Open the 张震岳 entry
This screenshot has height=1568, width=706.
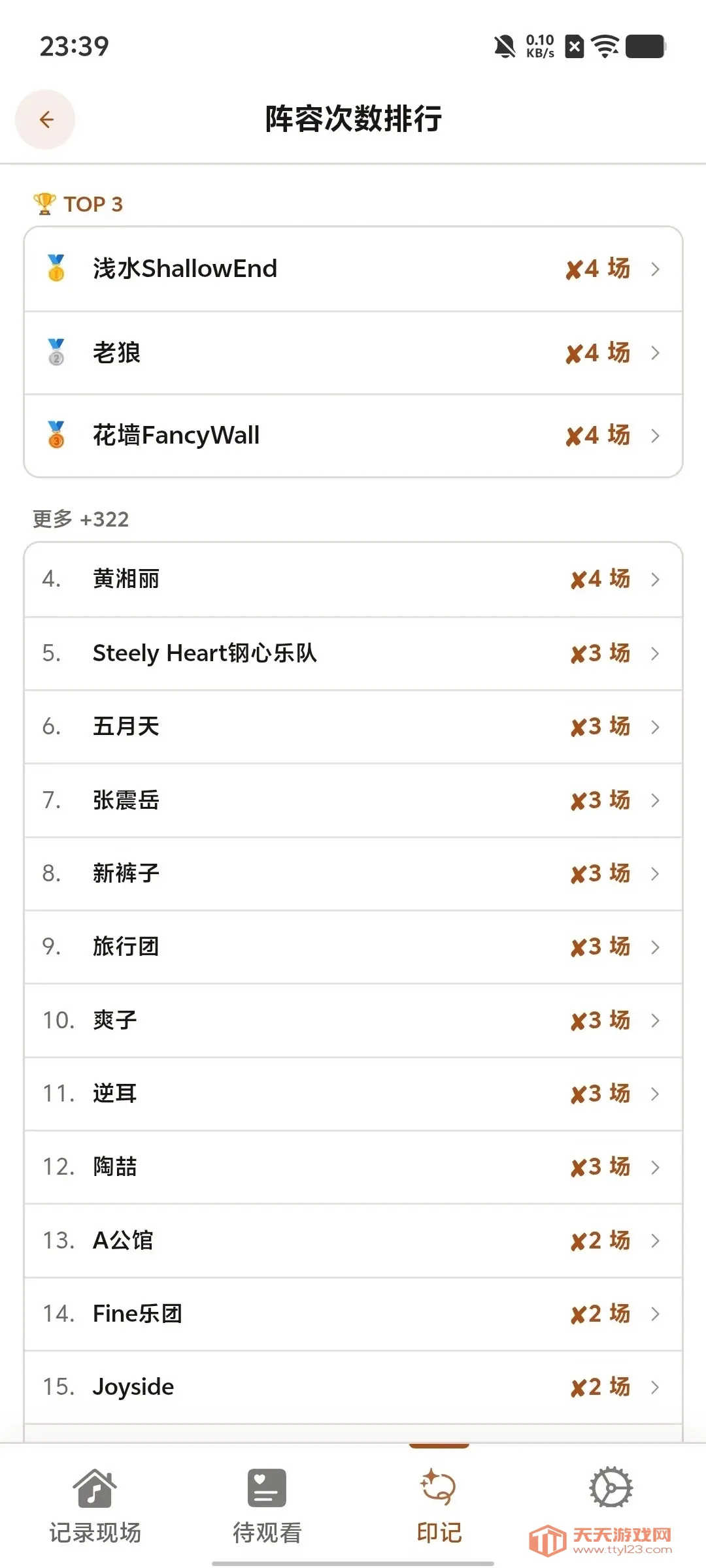click(353, 800)
